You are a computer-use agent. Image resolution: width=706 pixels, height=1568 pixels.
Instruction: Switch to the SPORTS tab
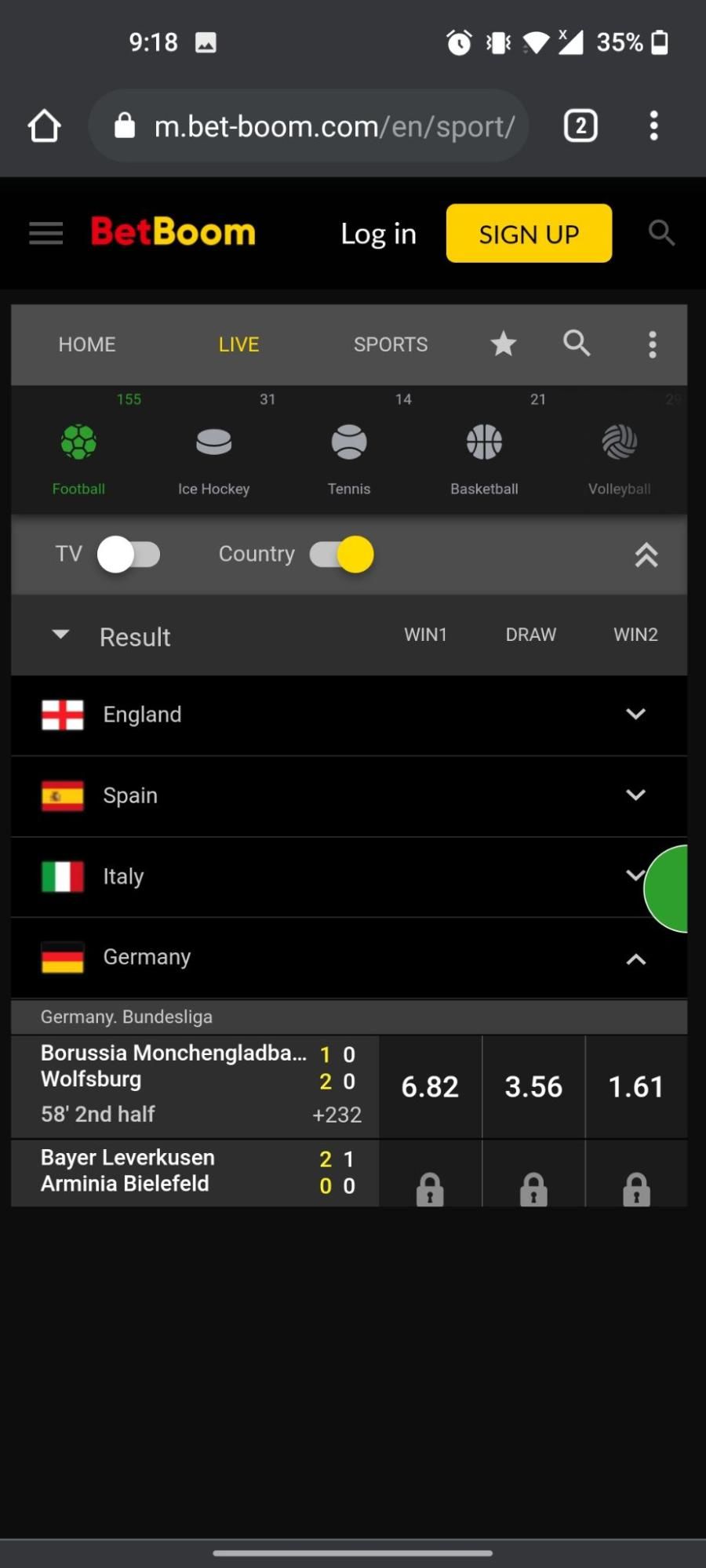391,344
